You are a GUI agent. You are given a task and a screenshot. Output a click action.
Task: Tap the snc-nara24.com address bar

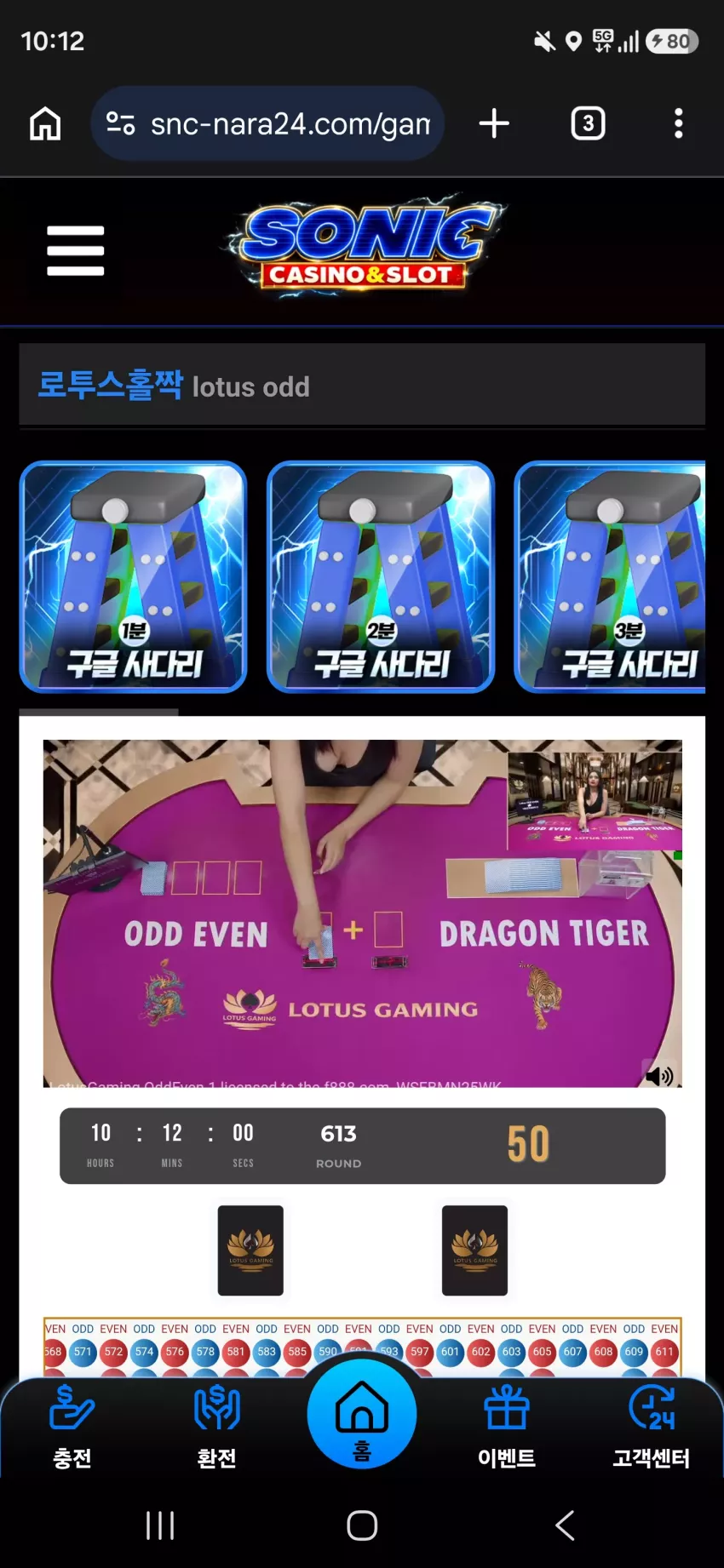(267, 123)
